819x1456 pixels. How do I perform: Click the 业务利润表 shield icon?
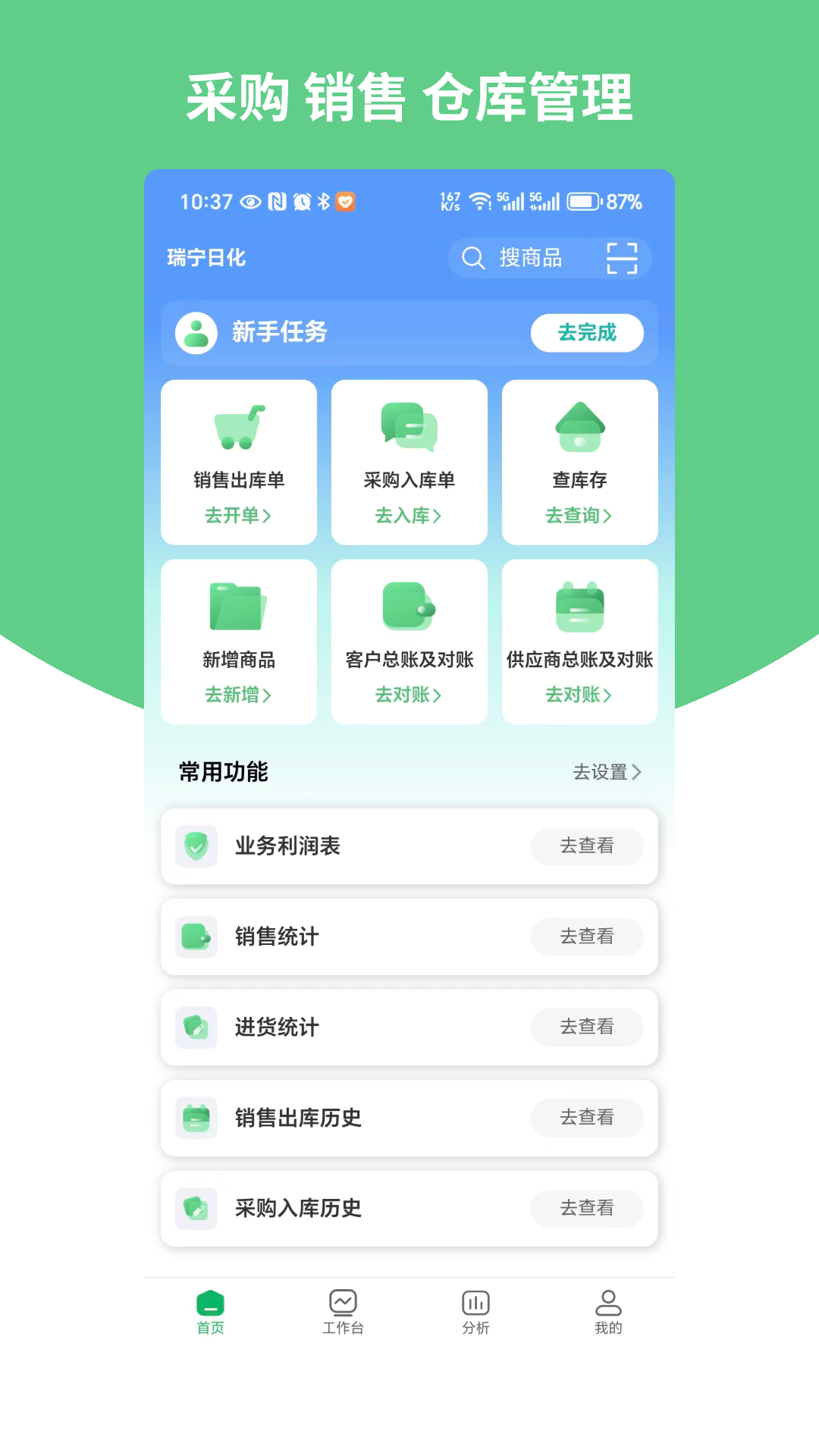point(196,846)
